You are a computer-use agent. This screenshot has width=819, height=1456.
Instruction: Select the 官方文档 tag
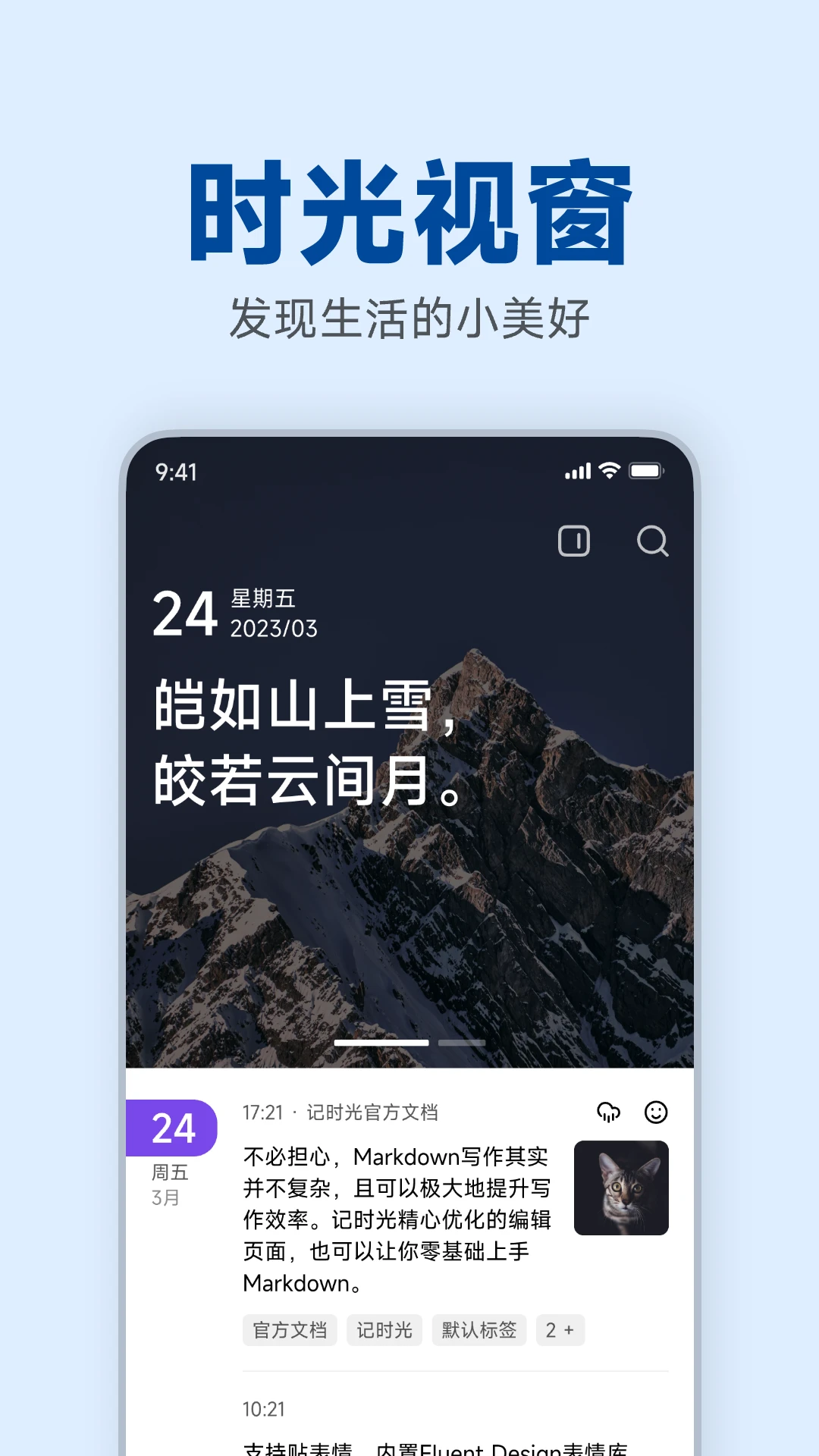290,1329
